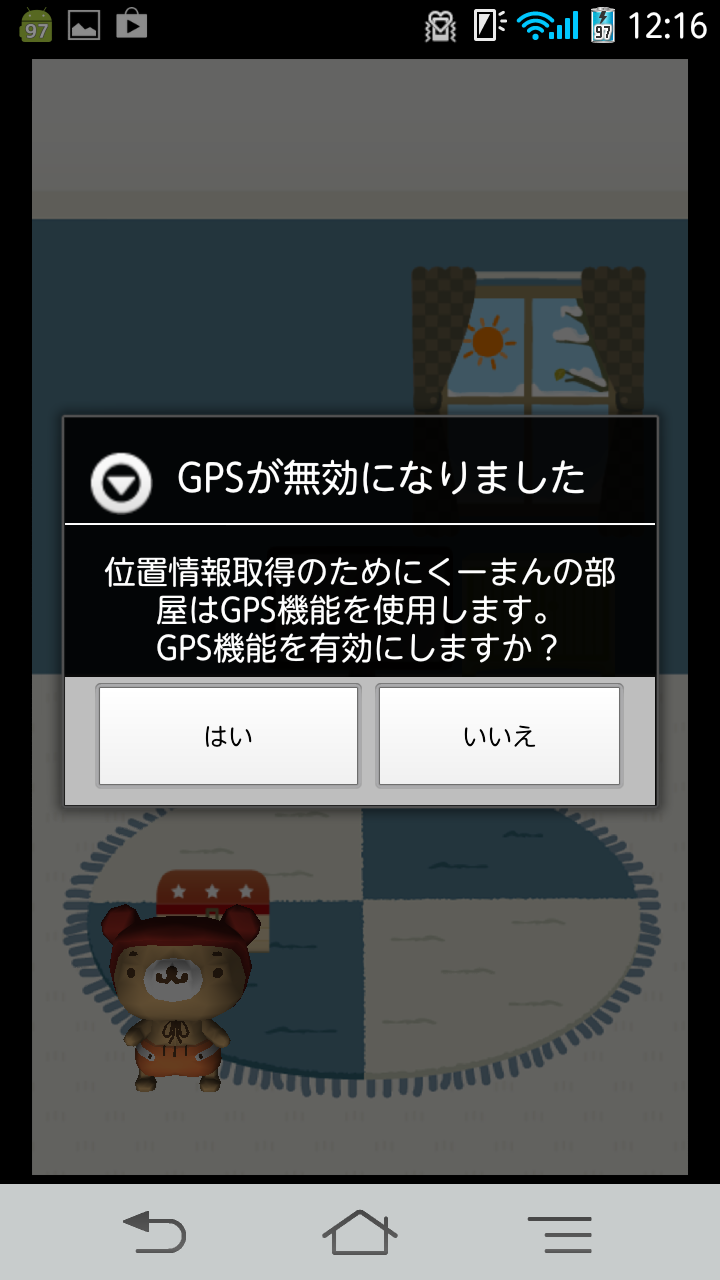
Task: Go to the home screen
Action: pos(360,1232)
